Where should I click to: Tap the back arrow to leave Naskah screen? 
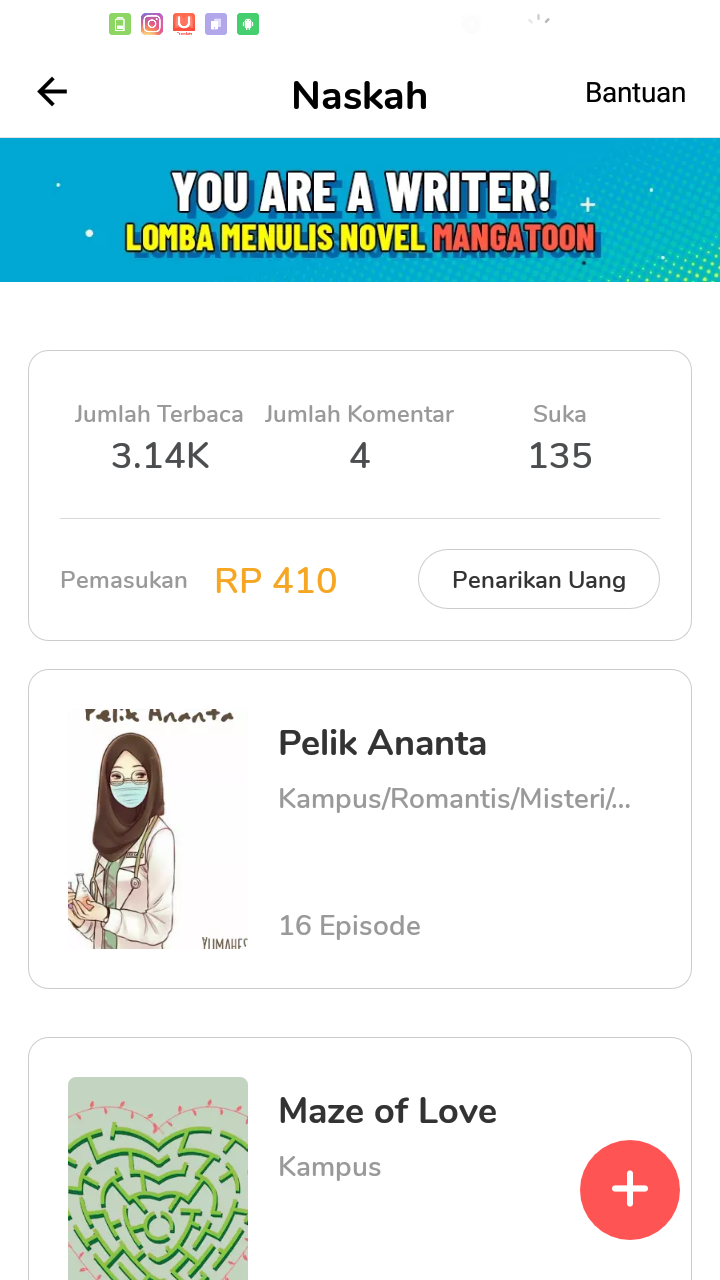click(x=51, y=91)
